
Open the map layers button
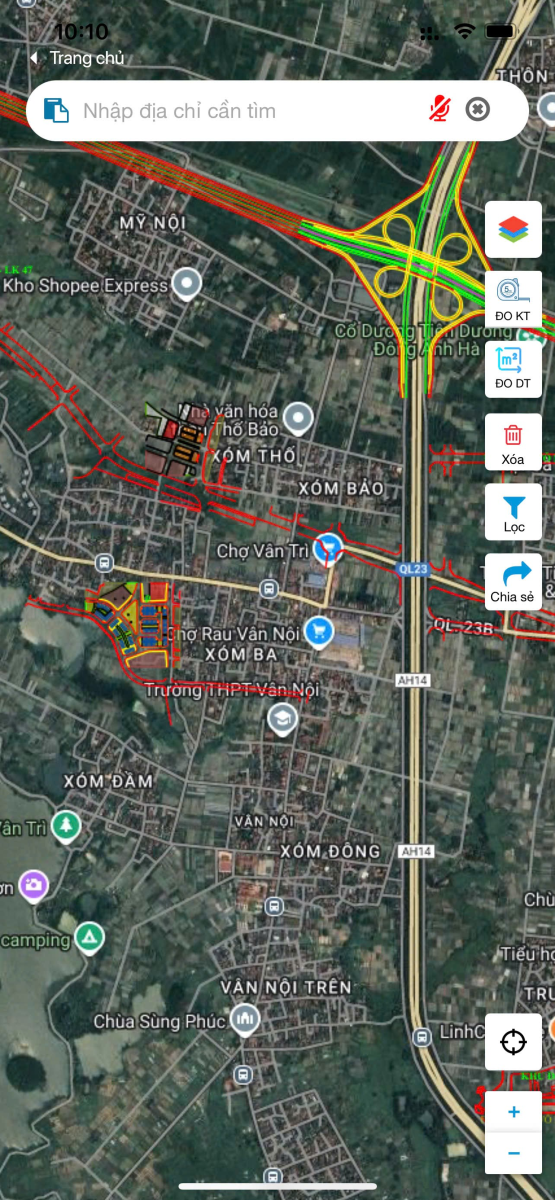tap(513, 229)
